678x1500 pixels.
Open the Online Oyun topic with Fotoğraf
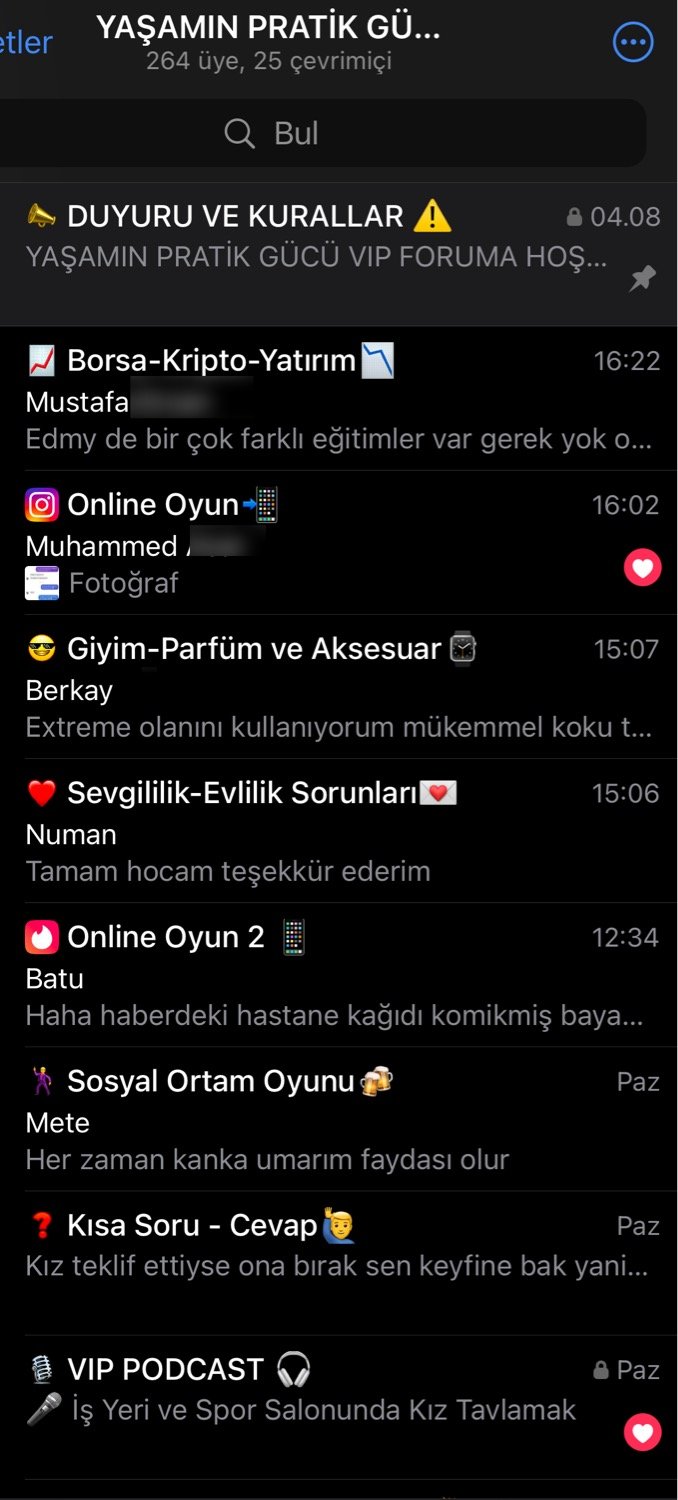pyautogui.click(x=320, y=542)
